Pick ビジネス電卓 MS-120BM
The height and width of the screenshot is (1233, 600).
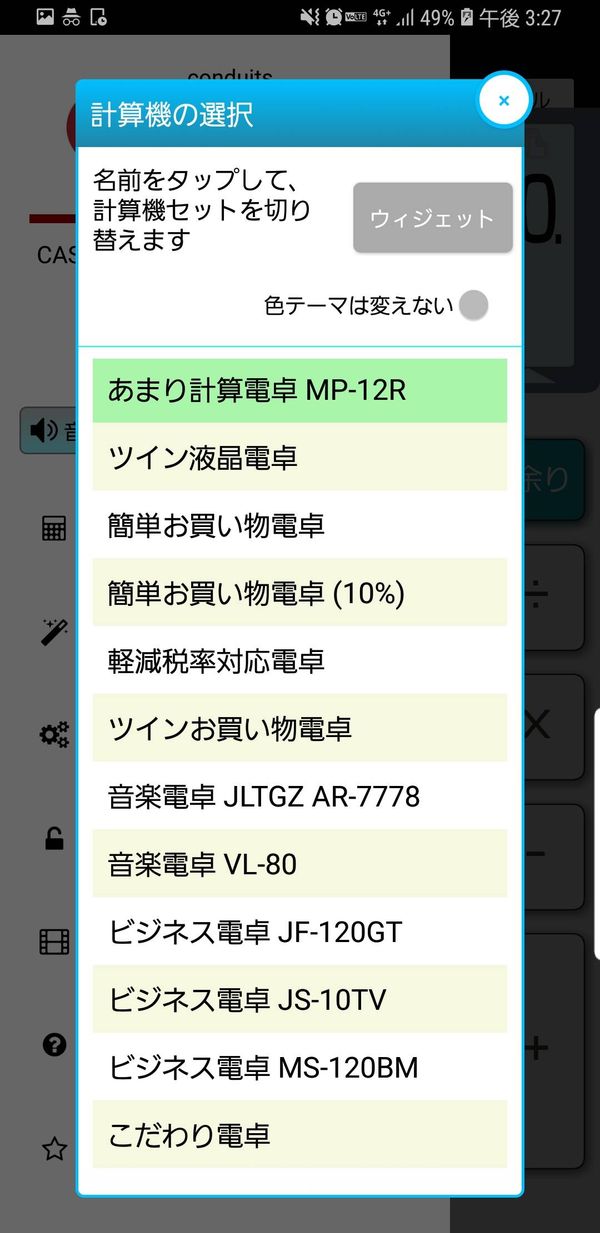[x=300, y=1067]
